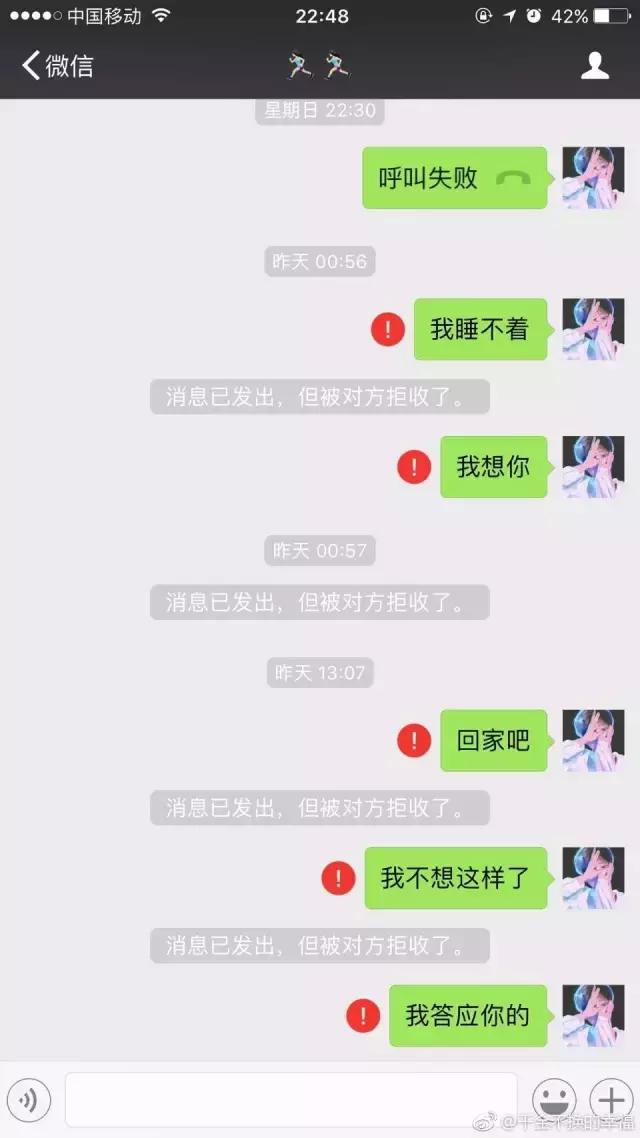Go back to the 微信 chat list
This screenshot has width=640, height=1138.
pyautogui.click(x=57, y=66)
